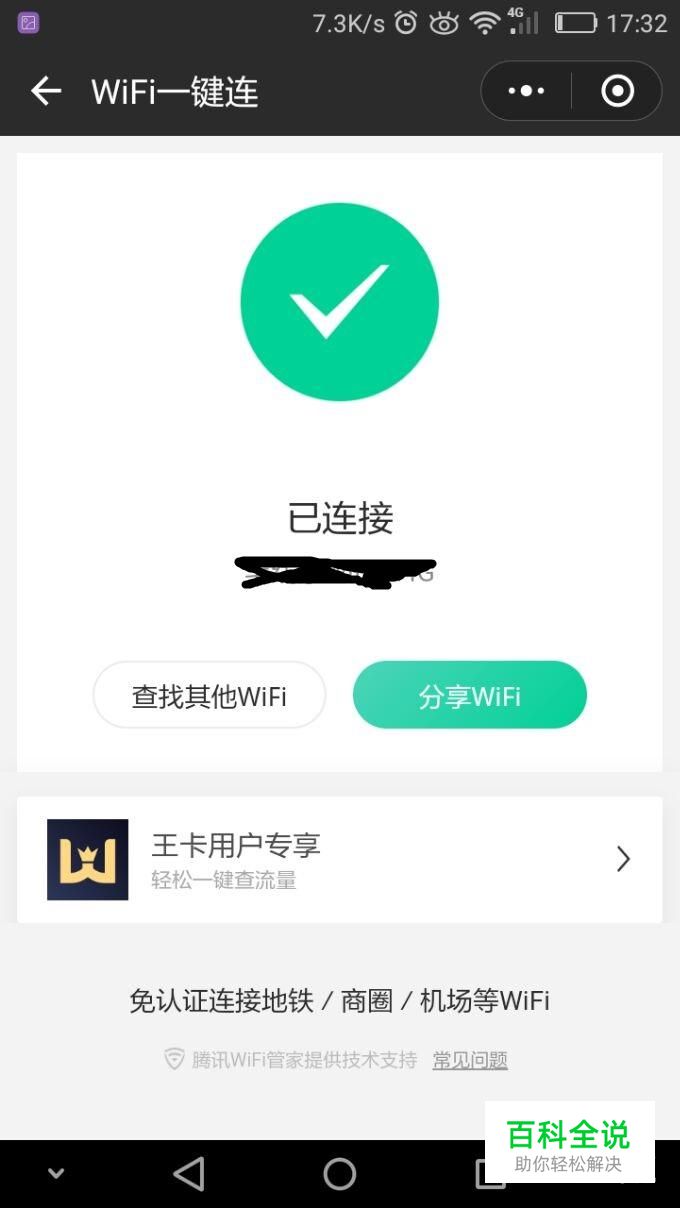Share the network via 分享WiFi
Viewport: 680px width, 1208px height.
coord(470,695)
